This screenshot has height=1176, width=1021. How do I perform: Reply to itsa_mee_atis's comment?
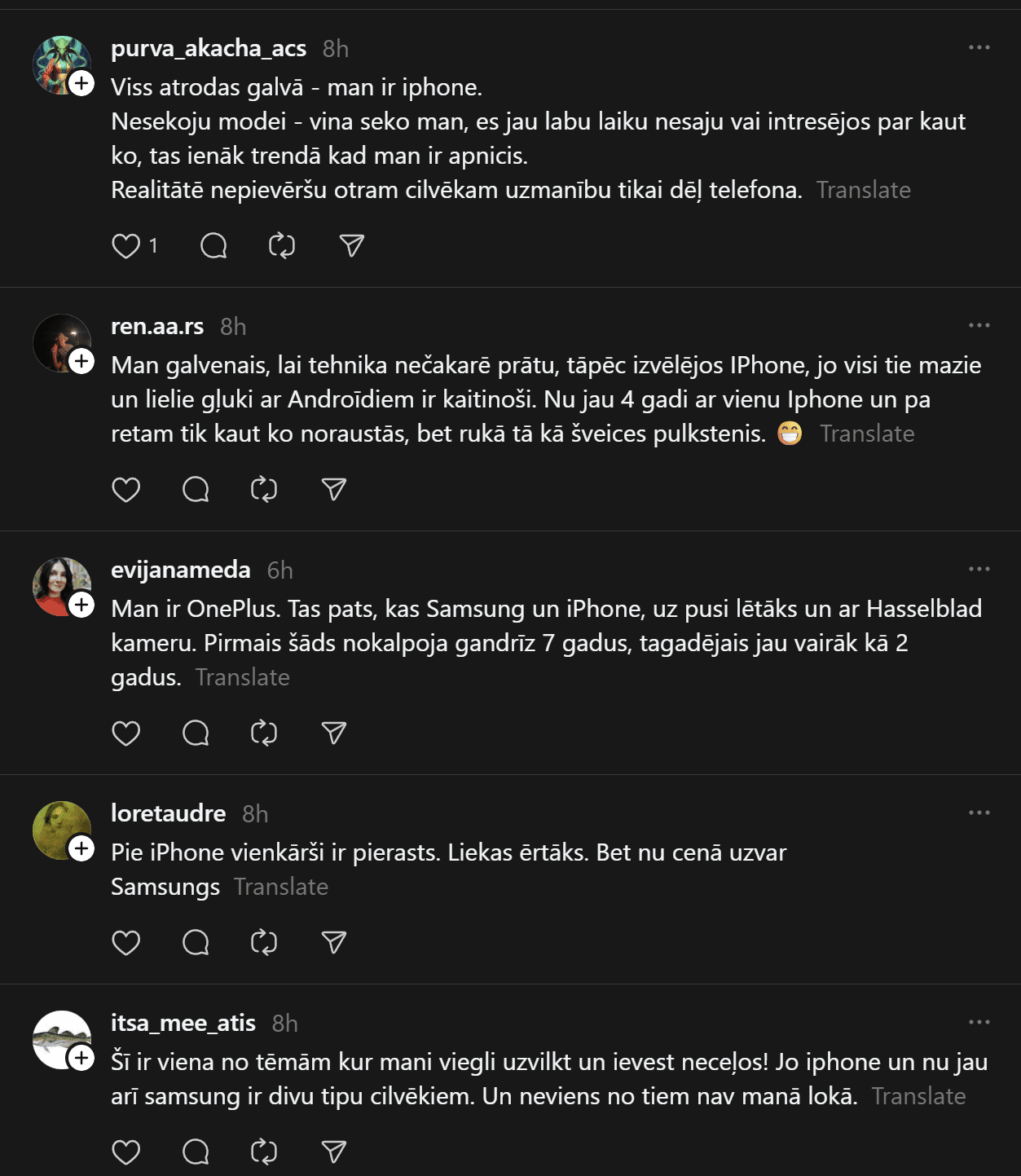[196, 1152]
